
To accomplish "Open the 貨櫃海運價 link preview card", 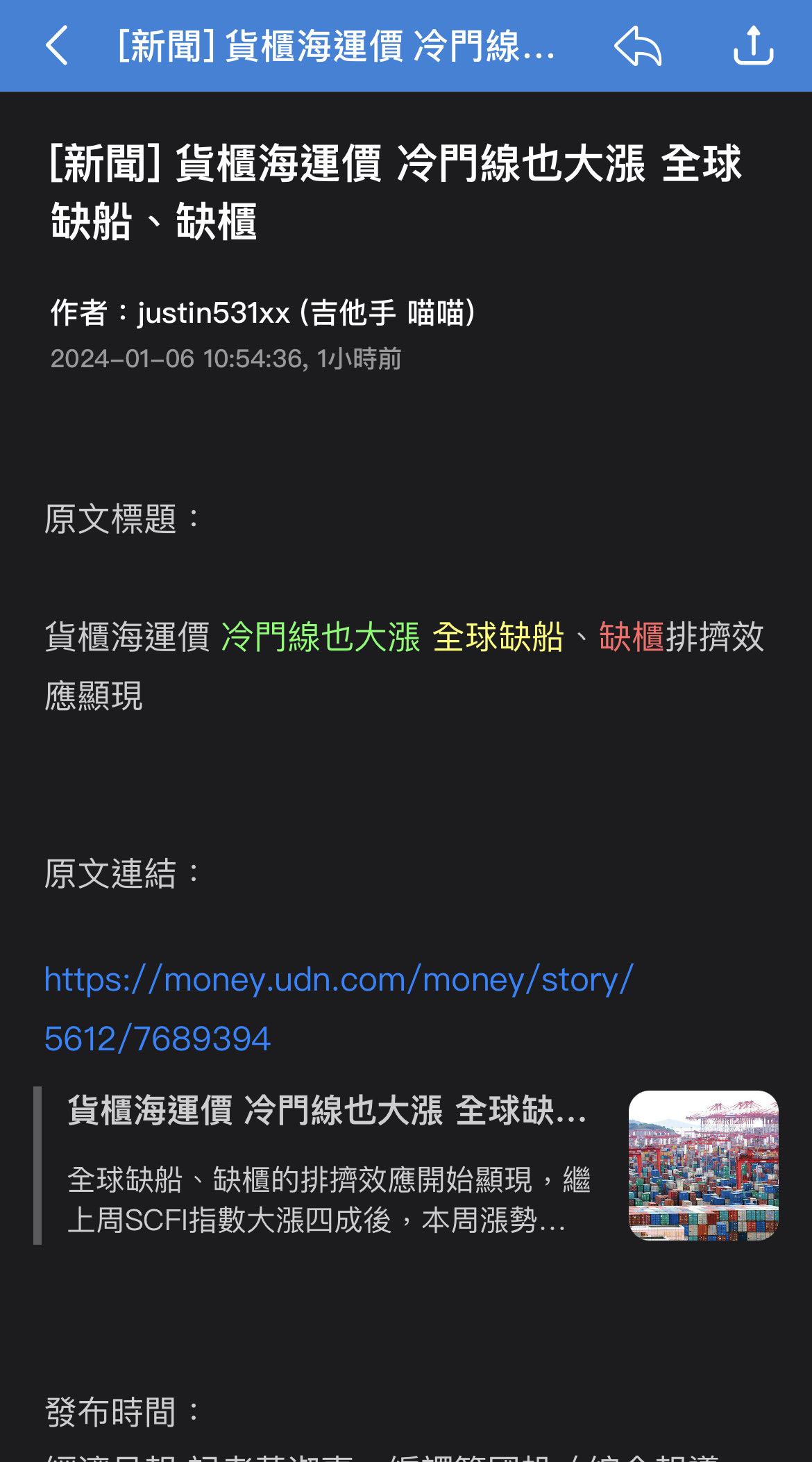I will (406, 1166).
